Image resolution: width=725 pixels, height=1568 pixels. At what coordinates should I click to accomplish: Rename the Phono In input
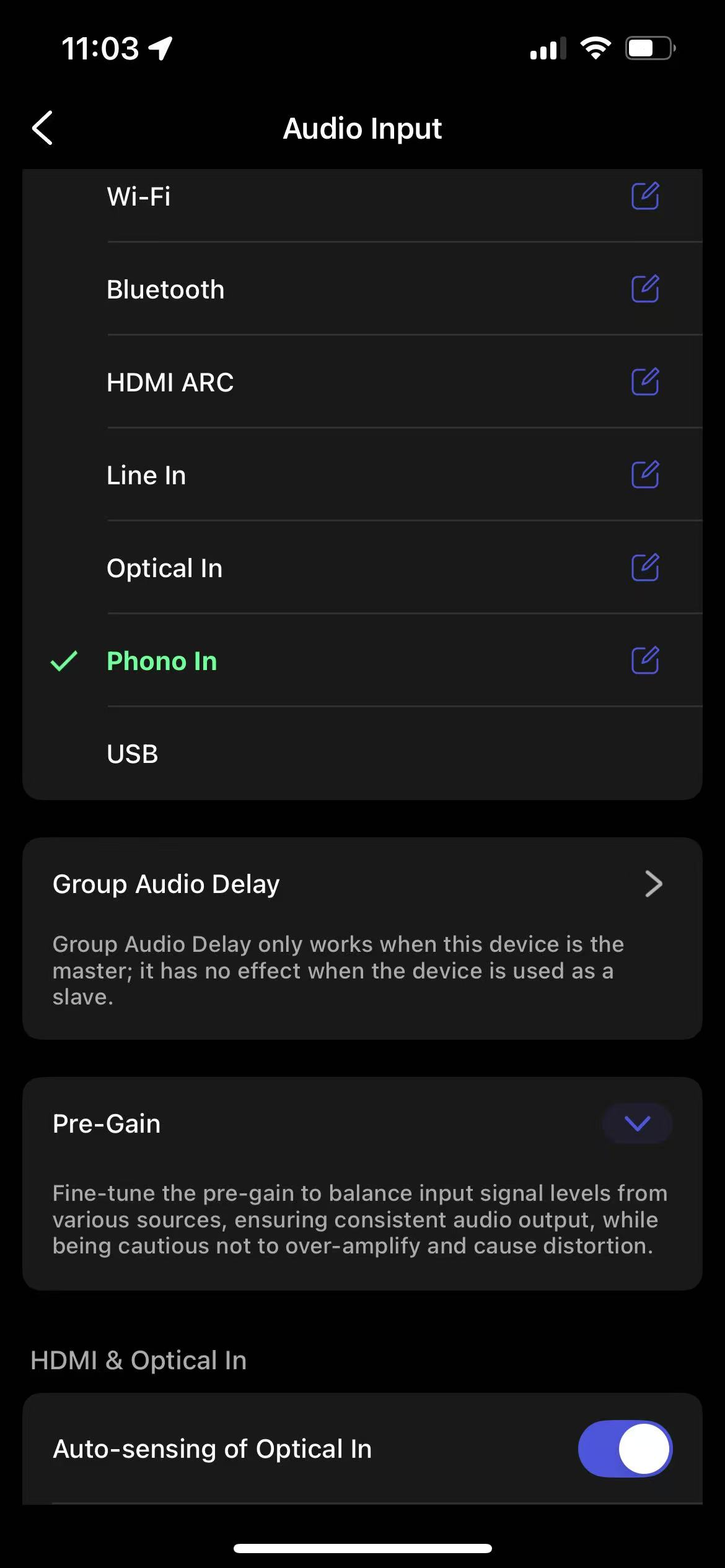(645, 661)
